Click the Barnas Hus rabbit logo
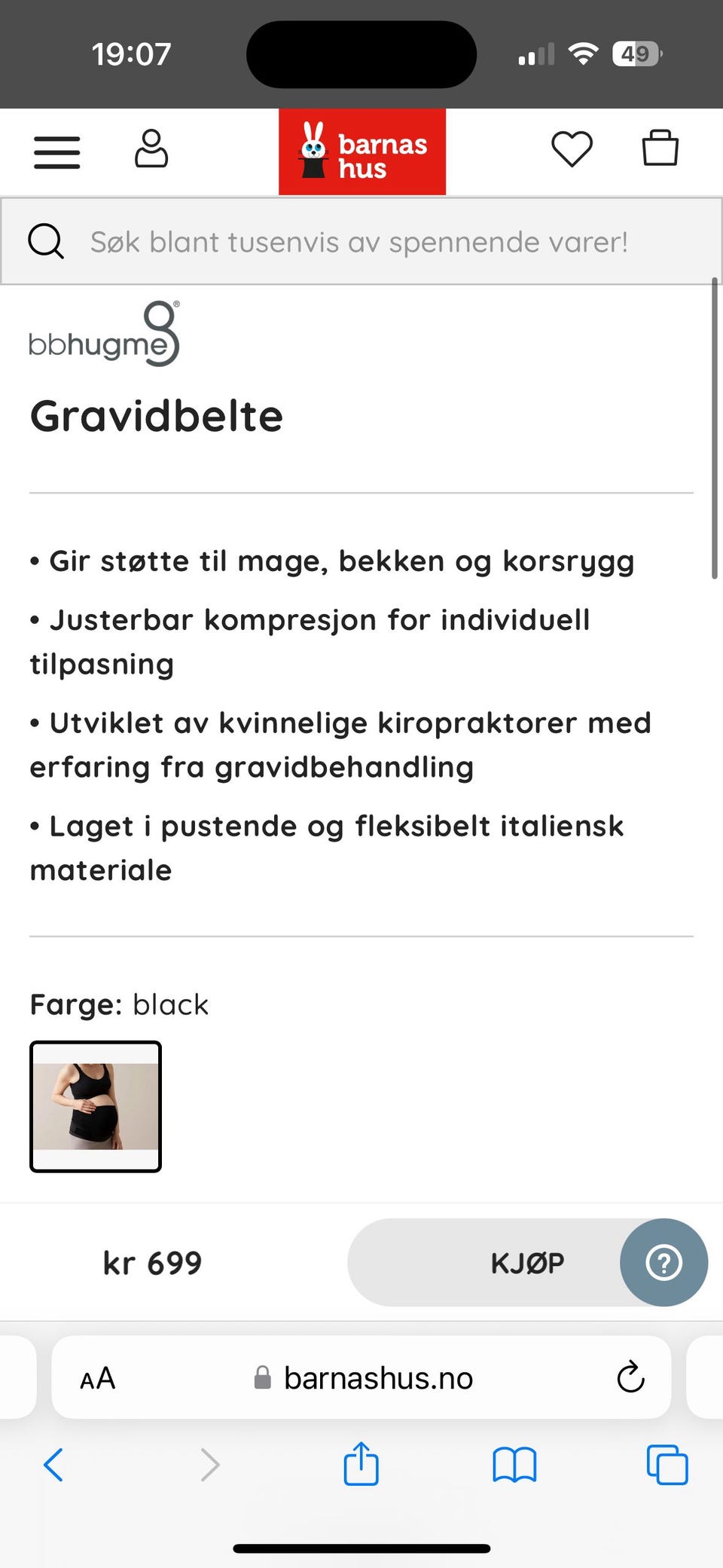This screenshot has width=723, height=1568. pos(361,151)
